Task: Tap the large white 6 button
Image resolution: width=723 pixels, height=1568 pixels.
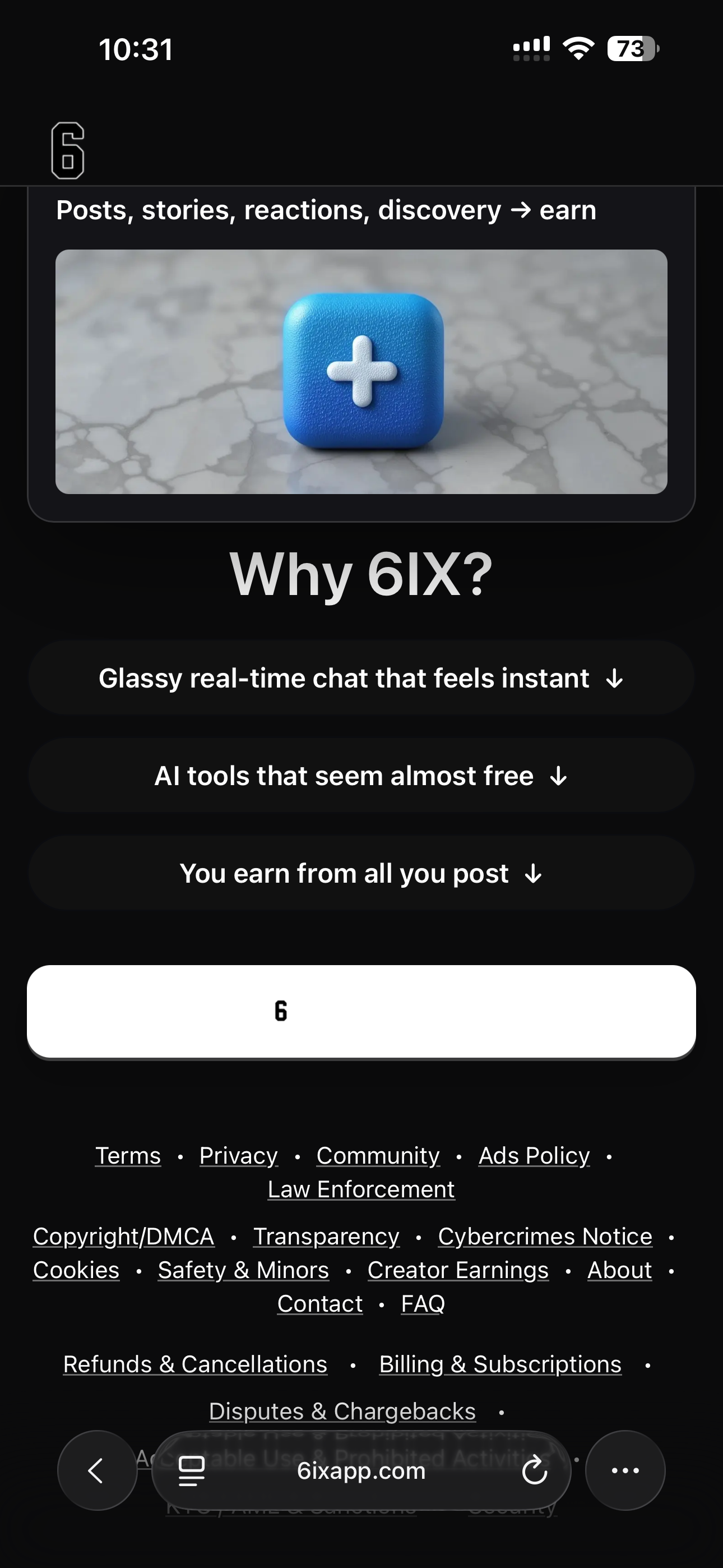Action: pos(361,1012)
